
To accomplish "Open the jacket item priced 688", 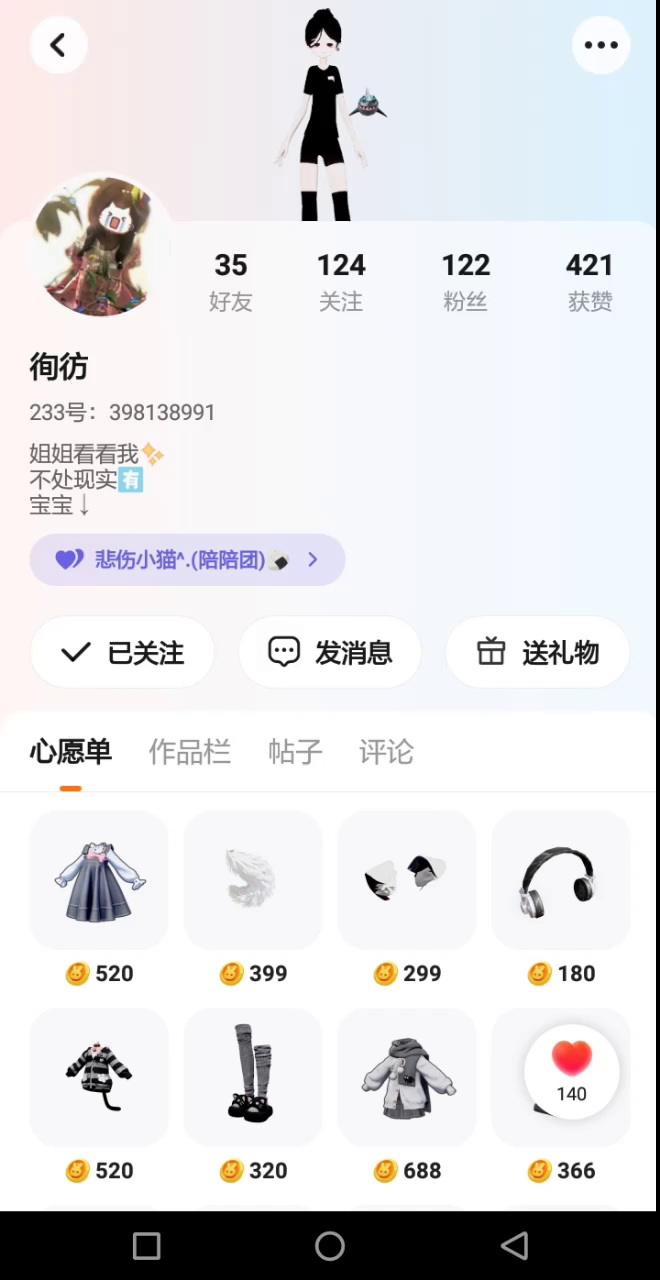I will coord(407,1077).
